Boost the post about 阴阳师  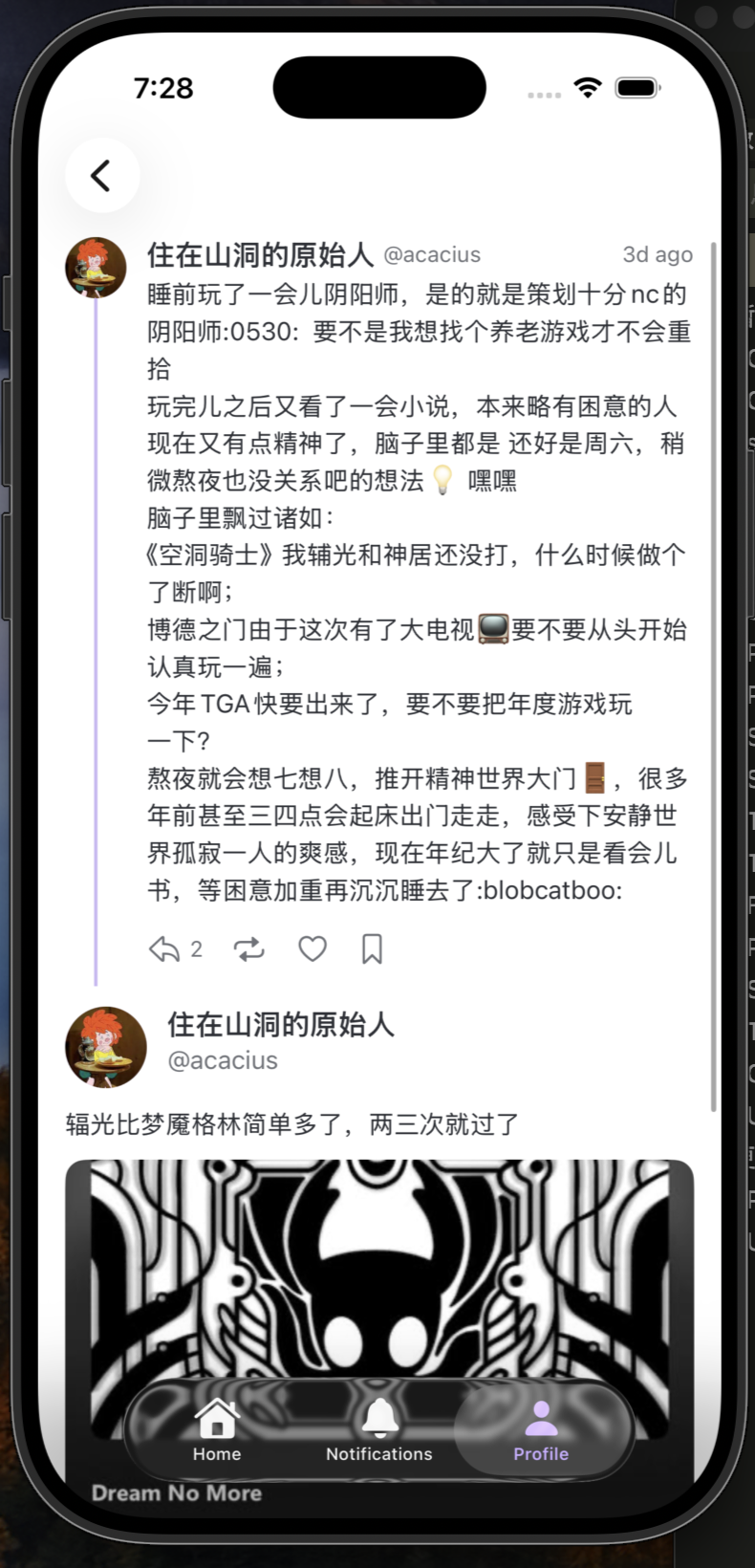click(x=248, y=948)
